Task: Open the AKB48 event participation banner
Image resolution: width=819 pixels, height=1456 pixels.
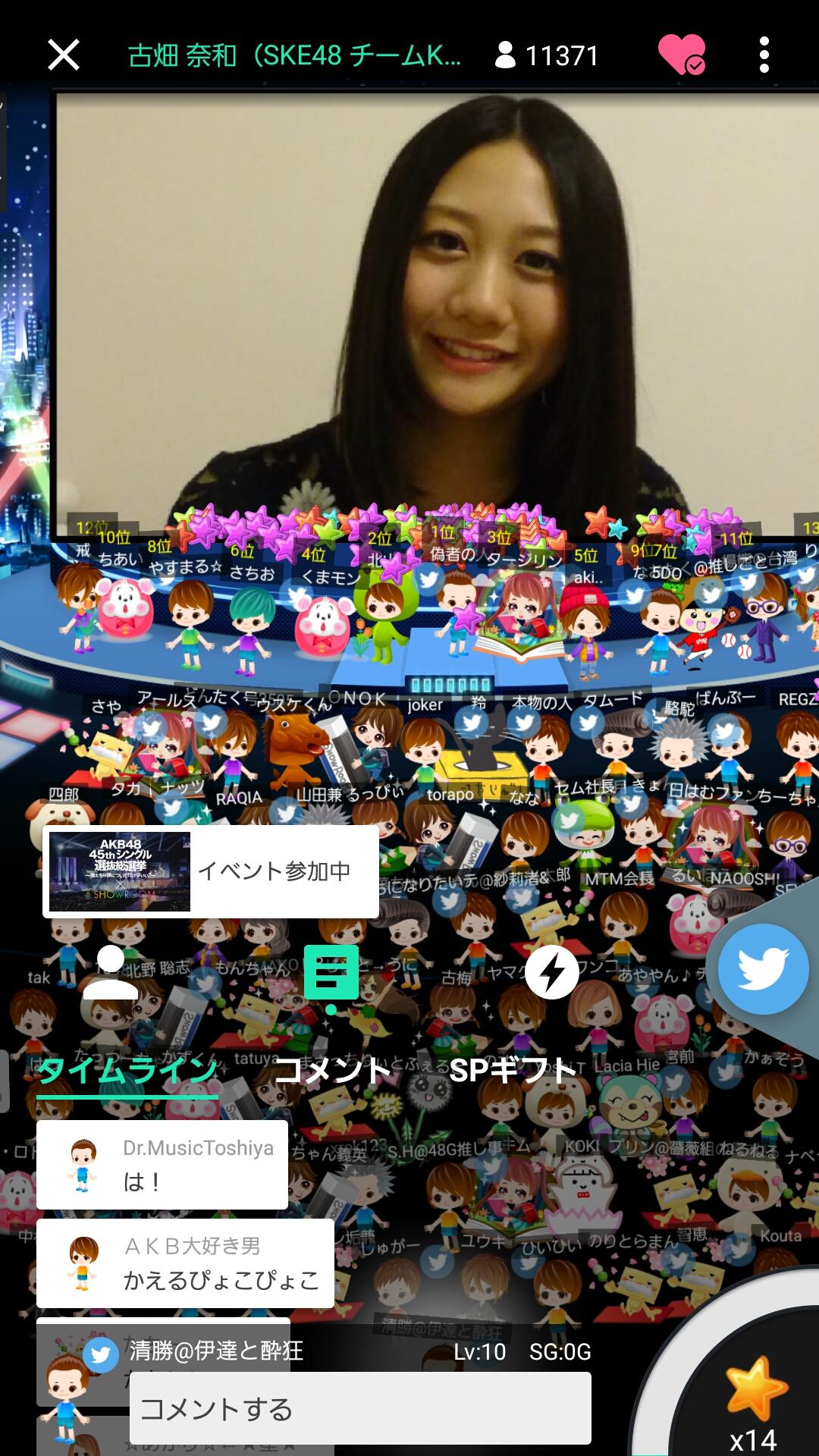Action: coord(211,871)
